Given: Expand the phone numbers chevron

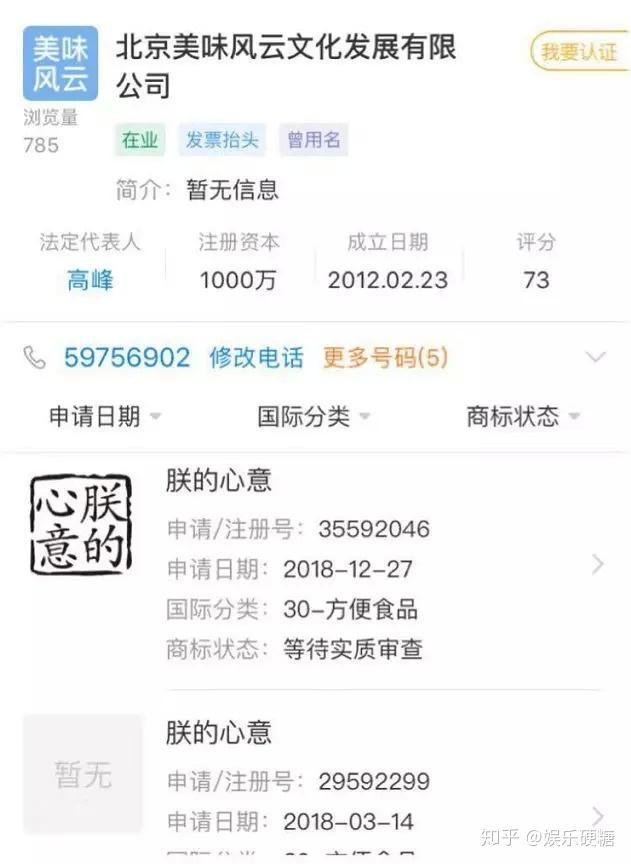Looking at the screenshot, I should pos(596,358).
